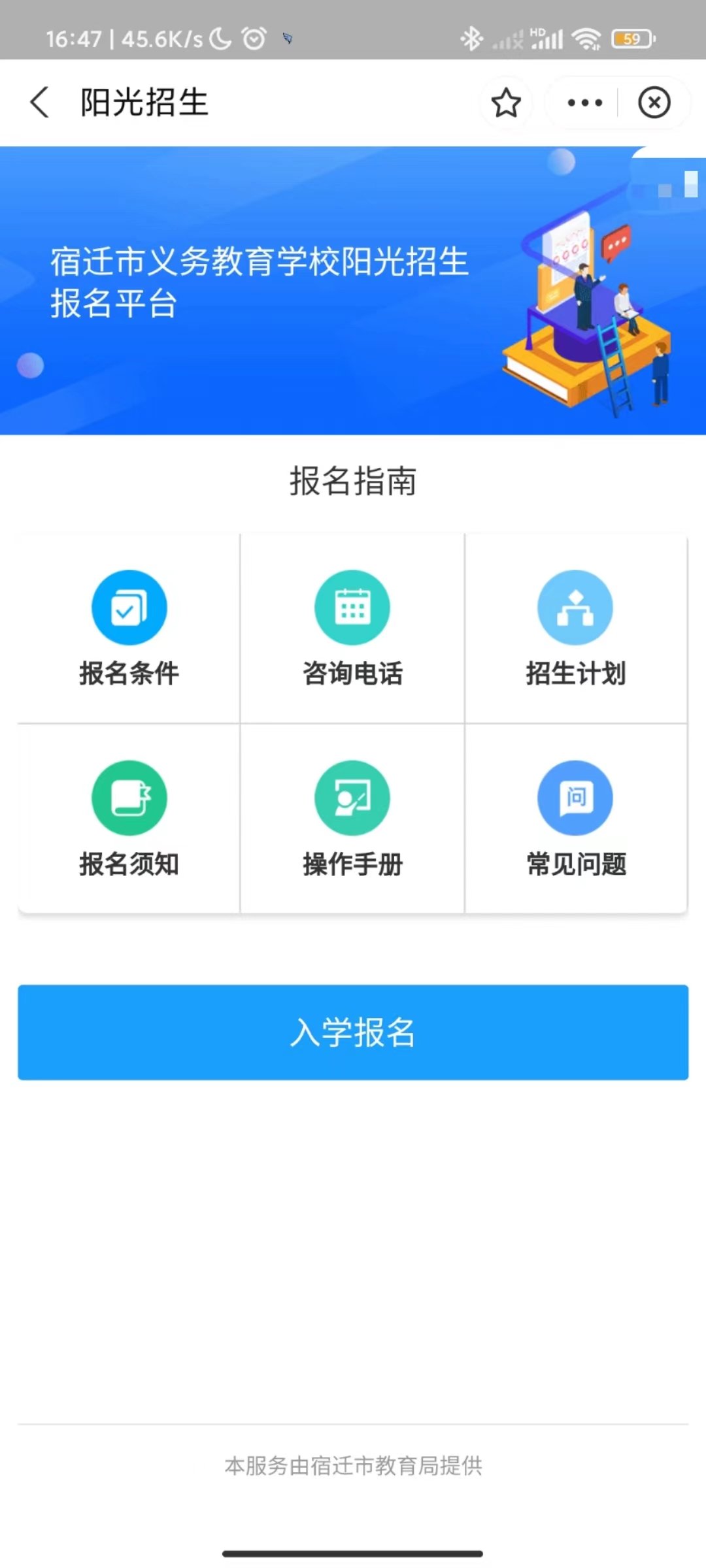This screenshot has width=706, height=1568.
Task: Open the 招生计划 enrollment plan
Action: pyautogui.click(x=575, y=629)
